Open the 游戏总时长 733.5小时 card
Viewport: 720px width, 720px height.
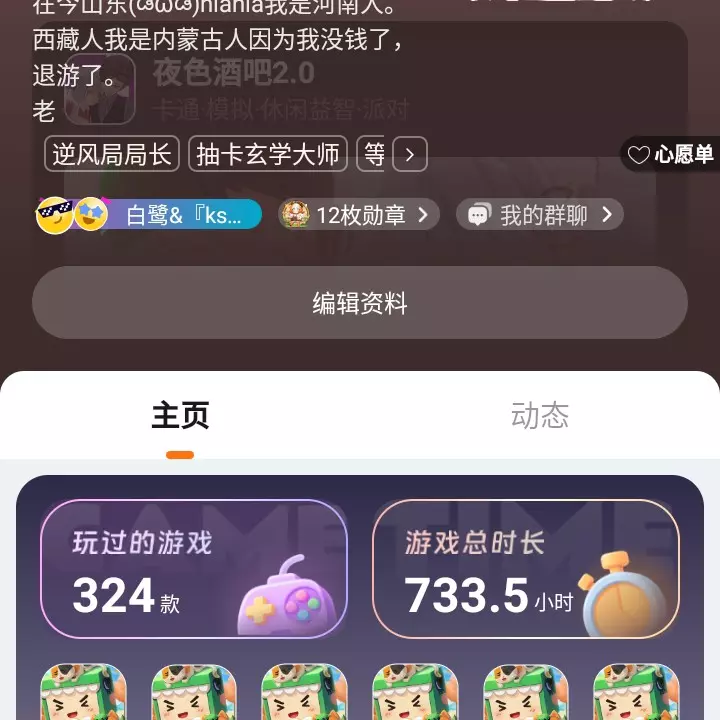tap(526, 568)
